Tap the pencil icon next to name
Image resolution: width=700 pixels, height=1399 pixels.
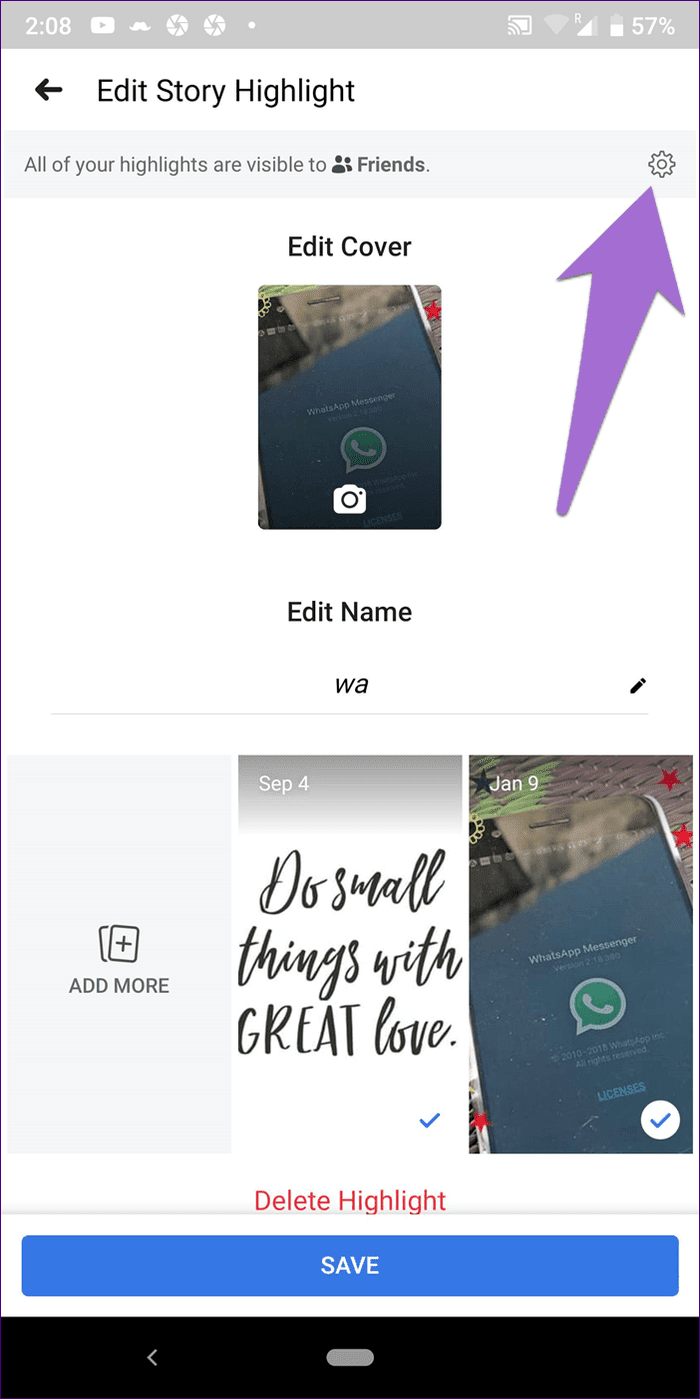[638, 686]
